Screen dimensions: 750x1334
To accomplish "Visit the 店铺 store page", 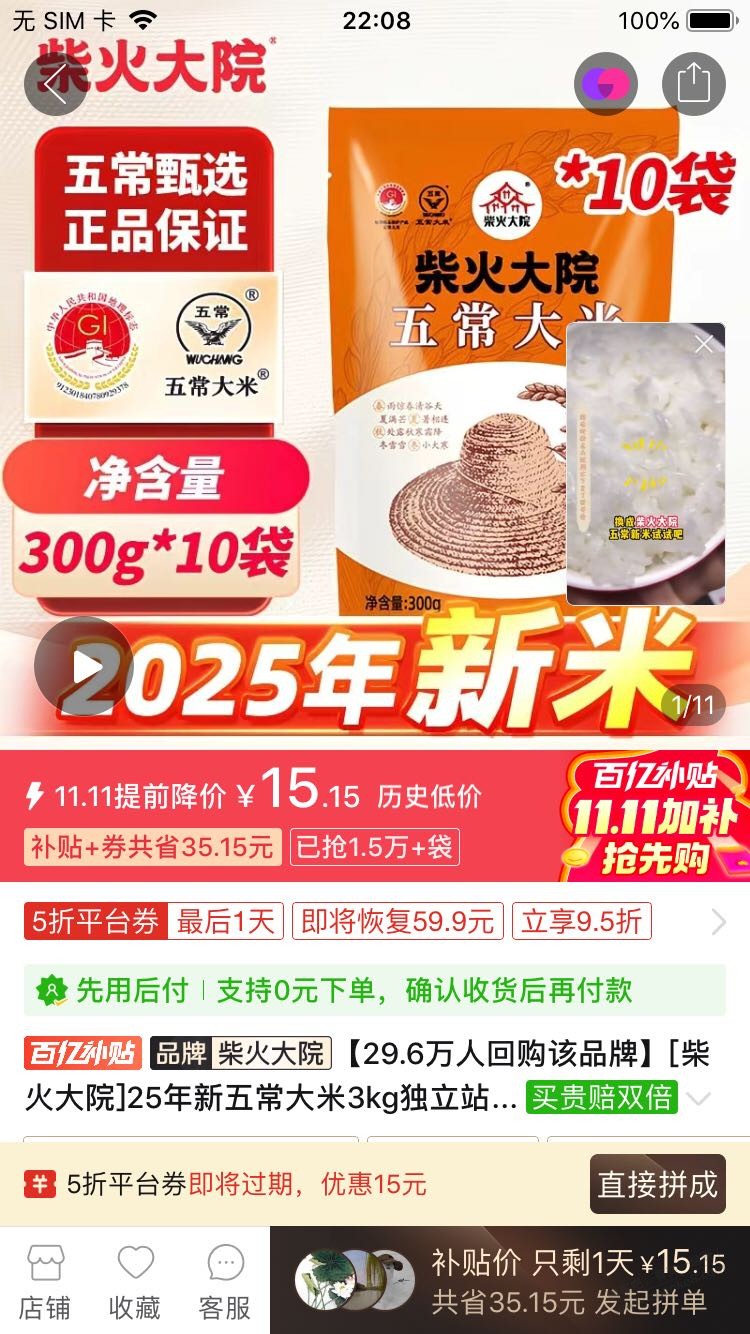I will (x=45, y=1282).
